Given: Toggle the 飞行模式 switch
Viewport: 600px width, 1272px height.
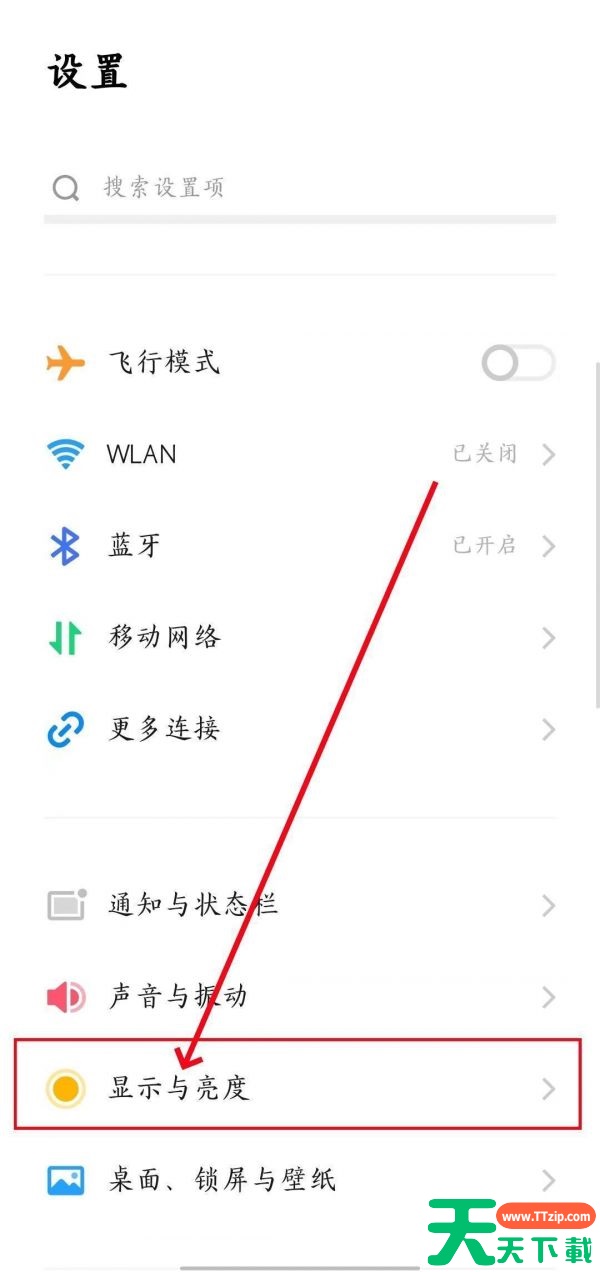Looking at the screenshot, I should (x=517, y=363).
